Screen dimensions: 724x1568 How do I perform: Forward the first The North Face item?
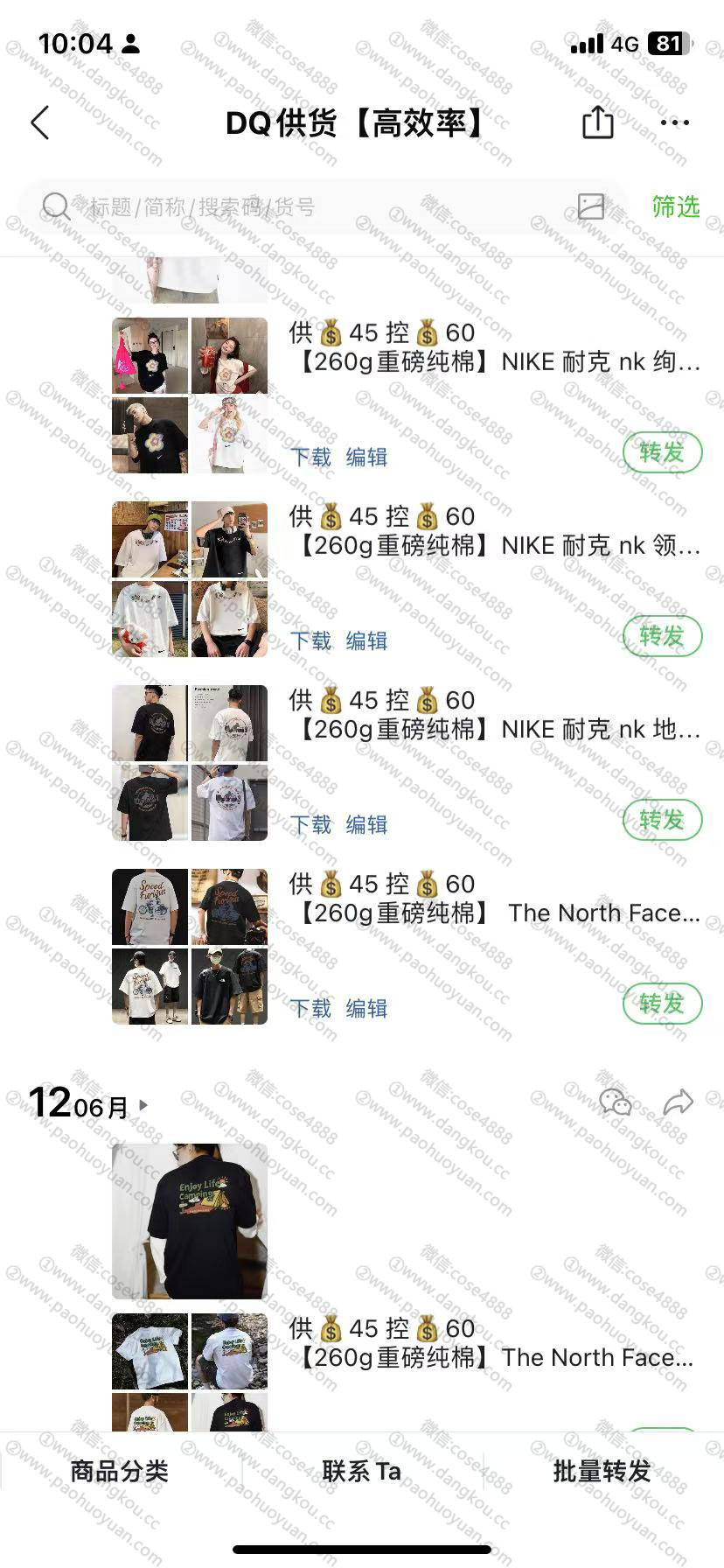662,1004
